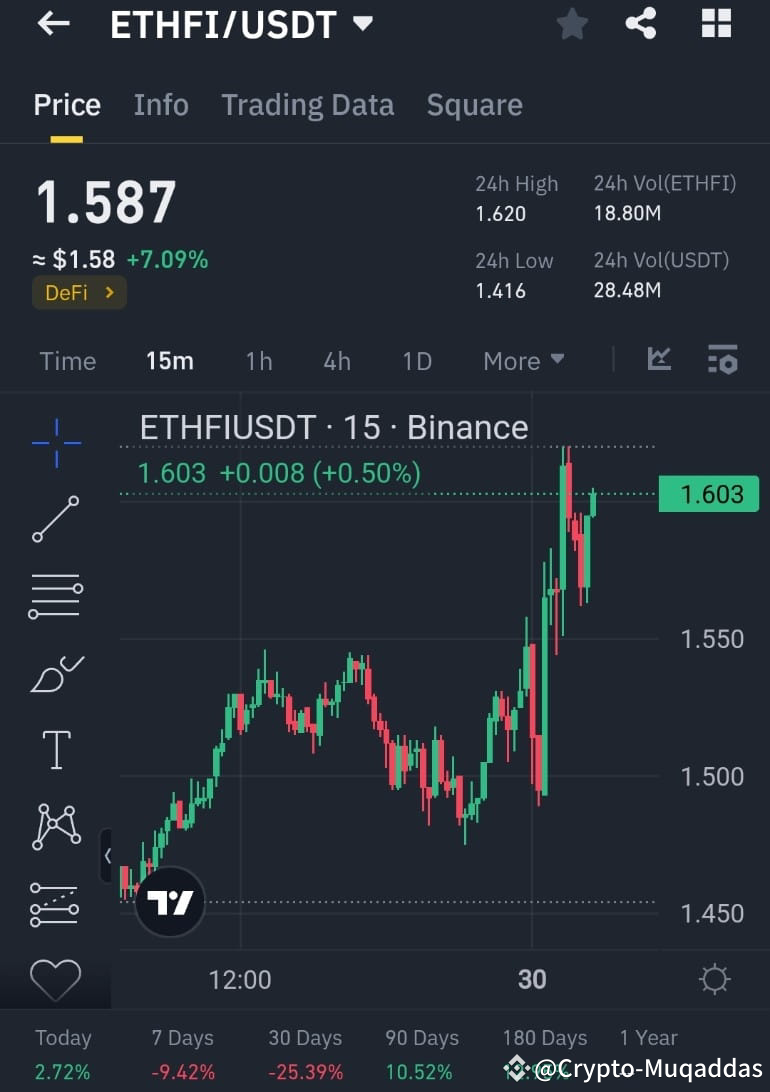Open the DeFi category link
Viewport: 770px width, 1092px height.
(x=78, y=293)
